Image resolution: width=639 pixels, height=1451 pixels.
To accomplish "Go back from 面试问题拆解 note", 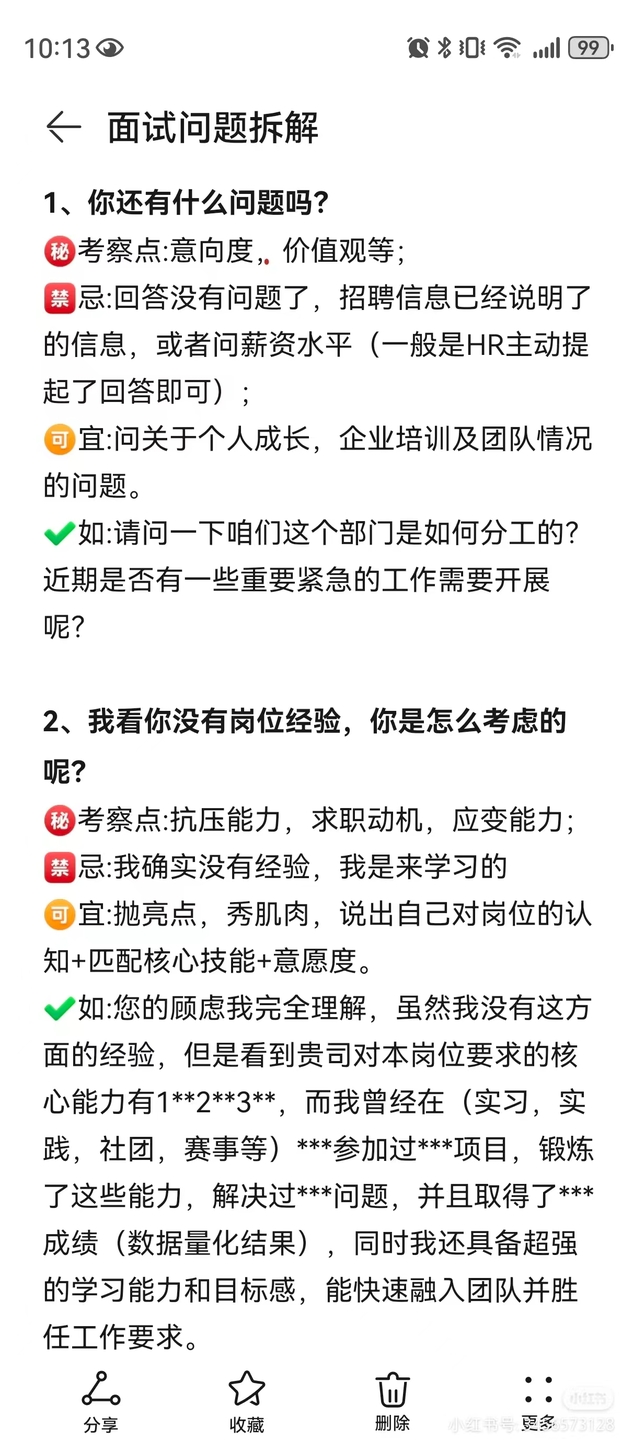I will [x=63, y=127].
